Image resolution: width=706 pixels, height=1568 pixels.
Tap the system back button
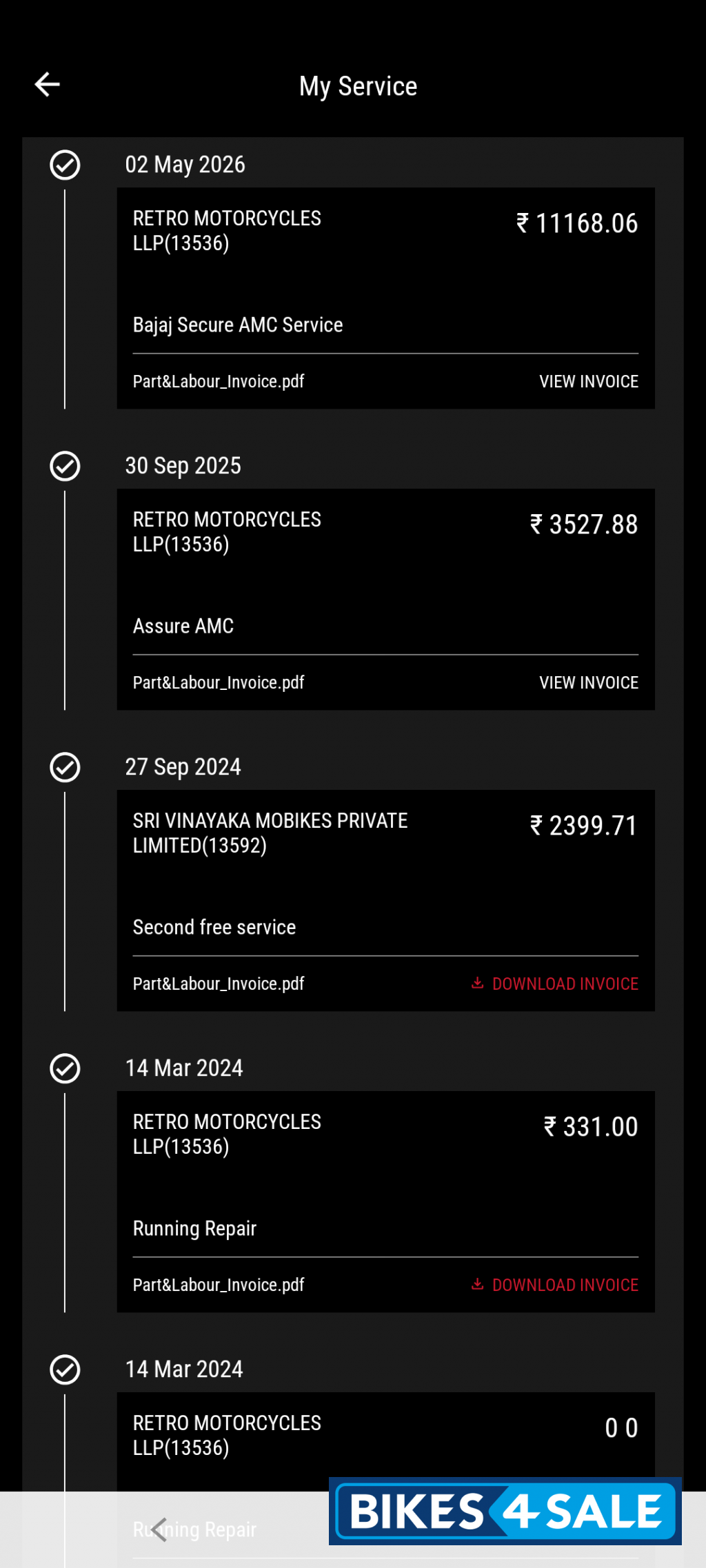(x=160, y=1529)
